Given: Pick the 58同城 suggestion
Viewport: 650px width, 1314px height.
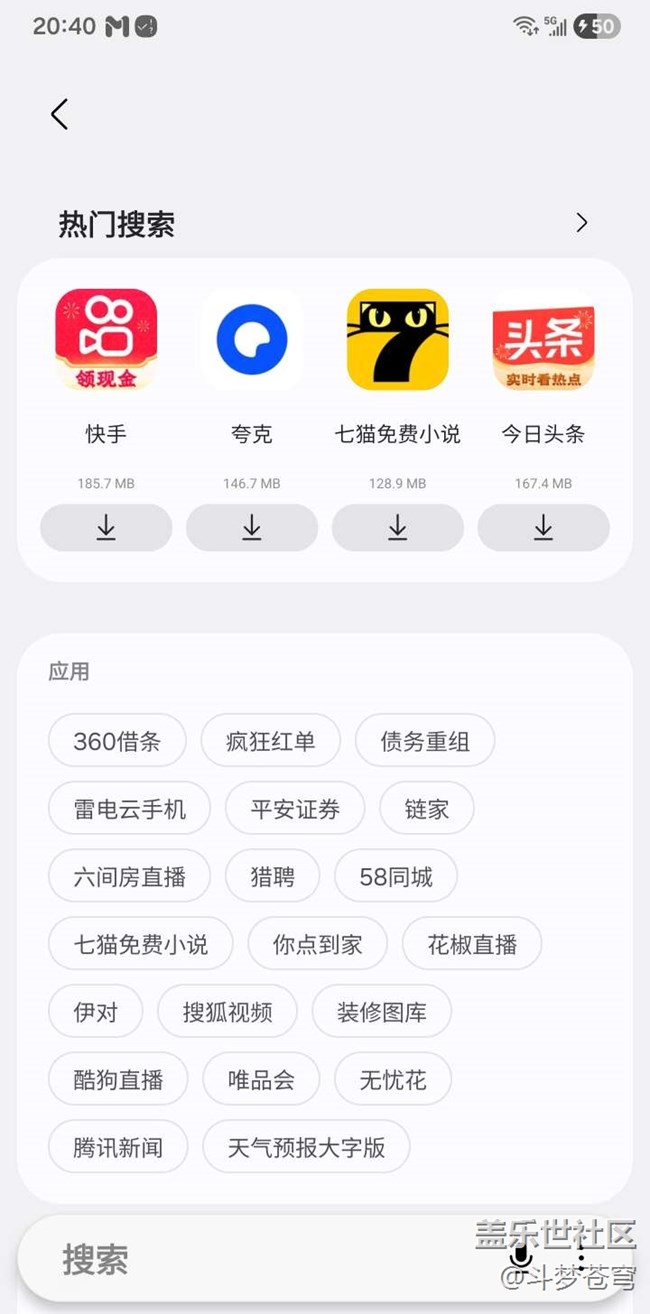Looking at the screenshot, I should coord(396,877).
